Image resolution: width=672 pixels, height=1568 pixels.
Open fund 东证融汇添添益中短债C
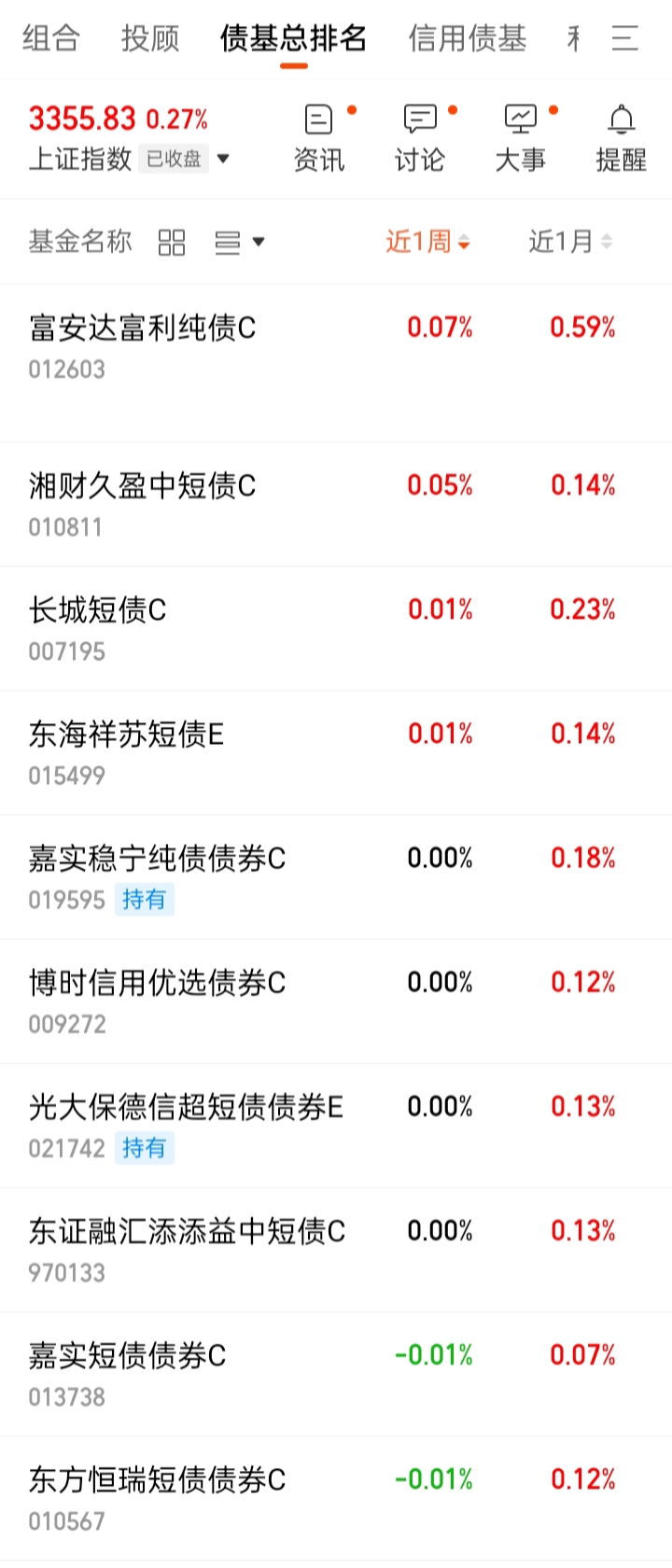tap(336, 1249)
